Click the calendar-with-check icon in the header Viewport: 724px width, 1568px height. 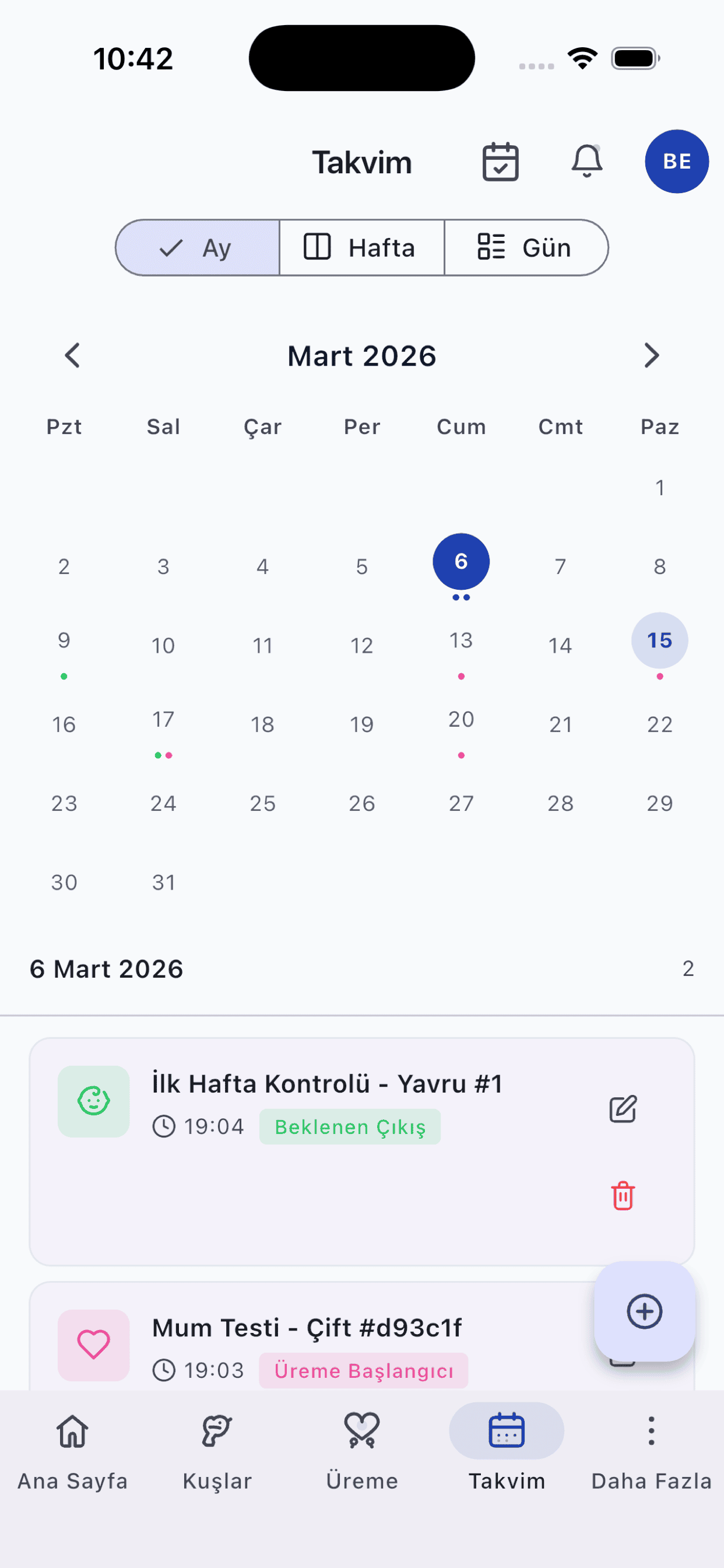coord(500,160)
